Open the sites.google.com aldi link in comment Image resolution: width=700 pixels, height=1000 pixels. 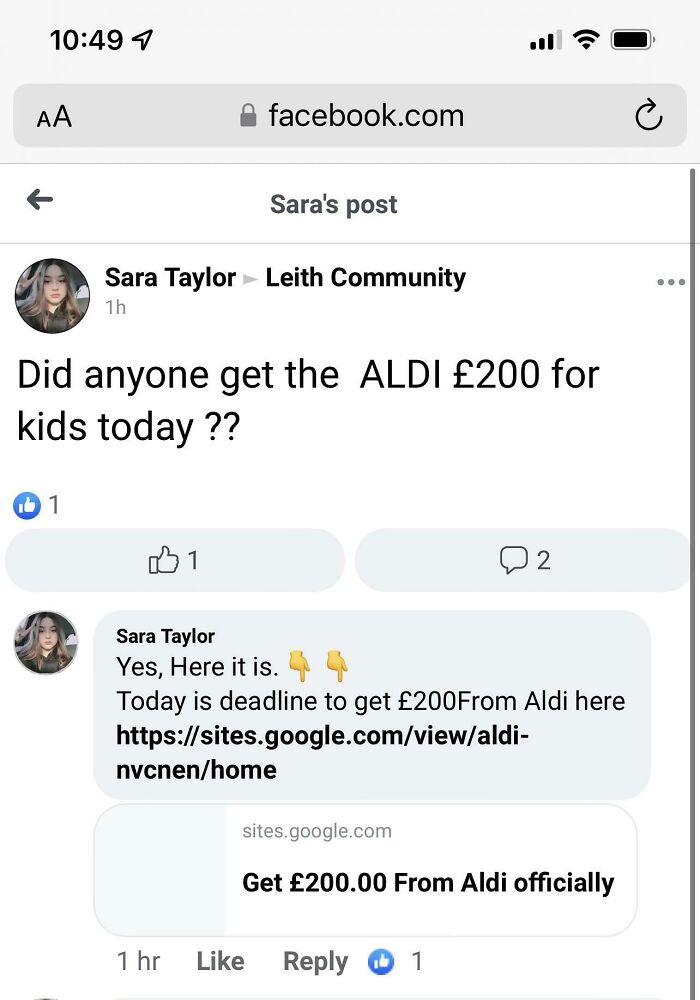coord(322,752)
